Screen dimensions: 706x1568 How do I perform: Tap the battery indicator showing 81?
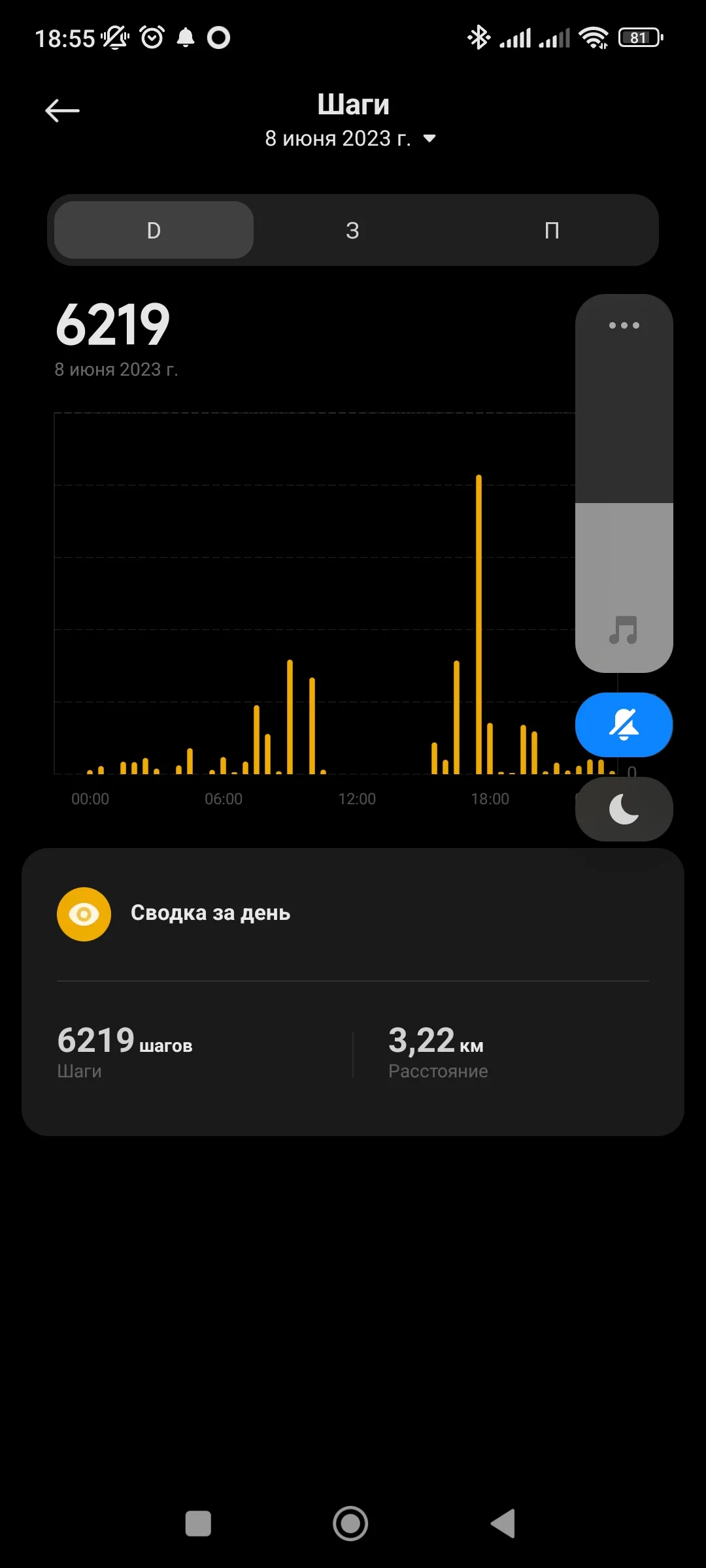tap(639, 37)
